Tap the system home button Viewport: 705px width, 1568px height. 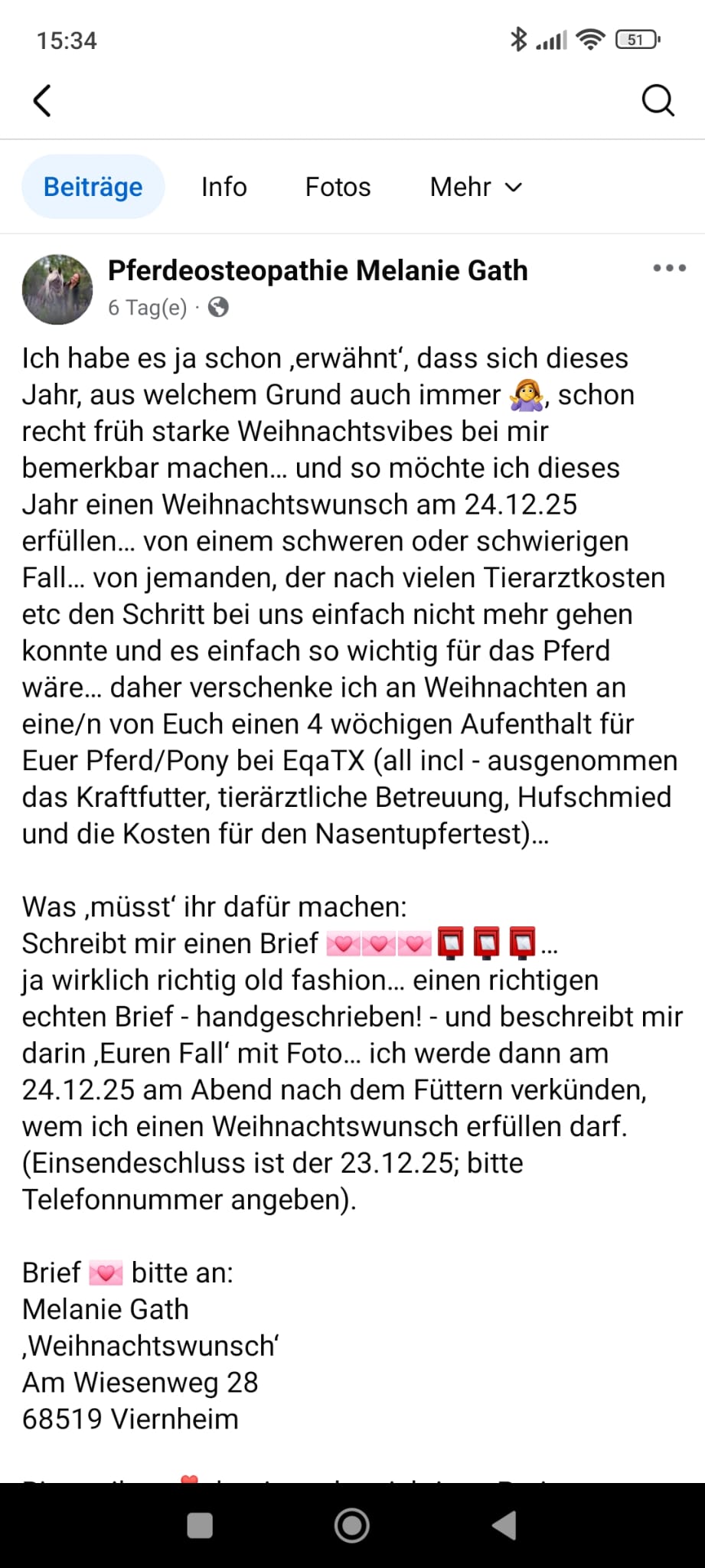[352, 1525]
